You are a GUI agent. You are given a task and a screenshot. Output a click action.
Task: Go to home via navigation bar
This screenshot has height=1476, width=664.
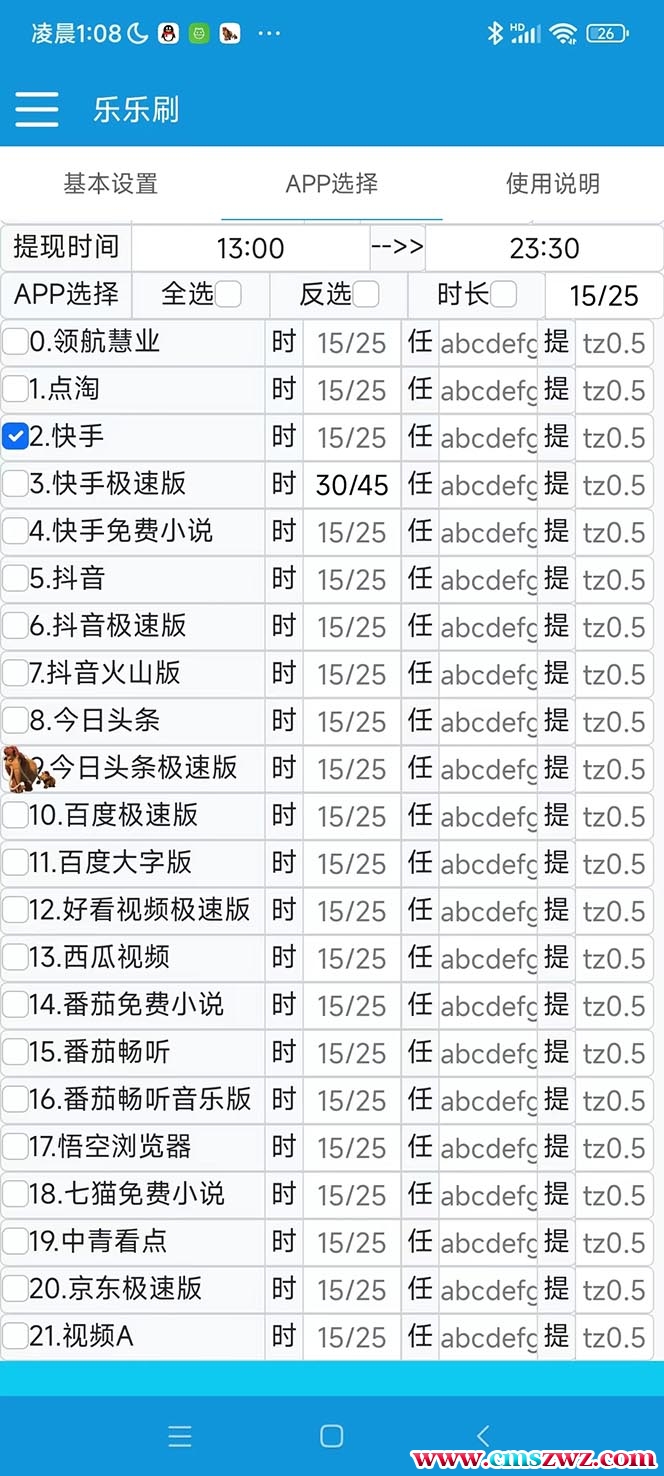tap(332, 1436)
